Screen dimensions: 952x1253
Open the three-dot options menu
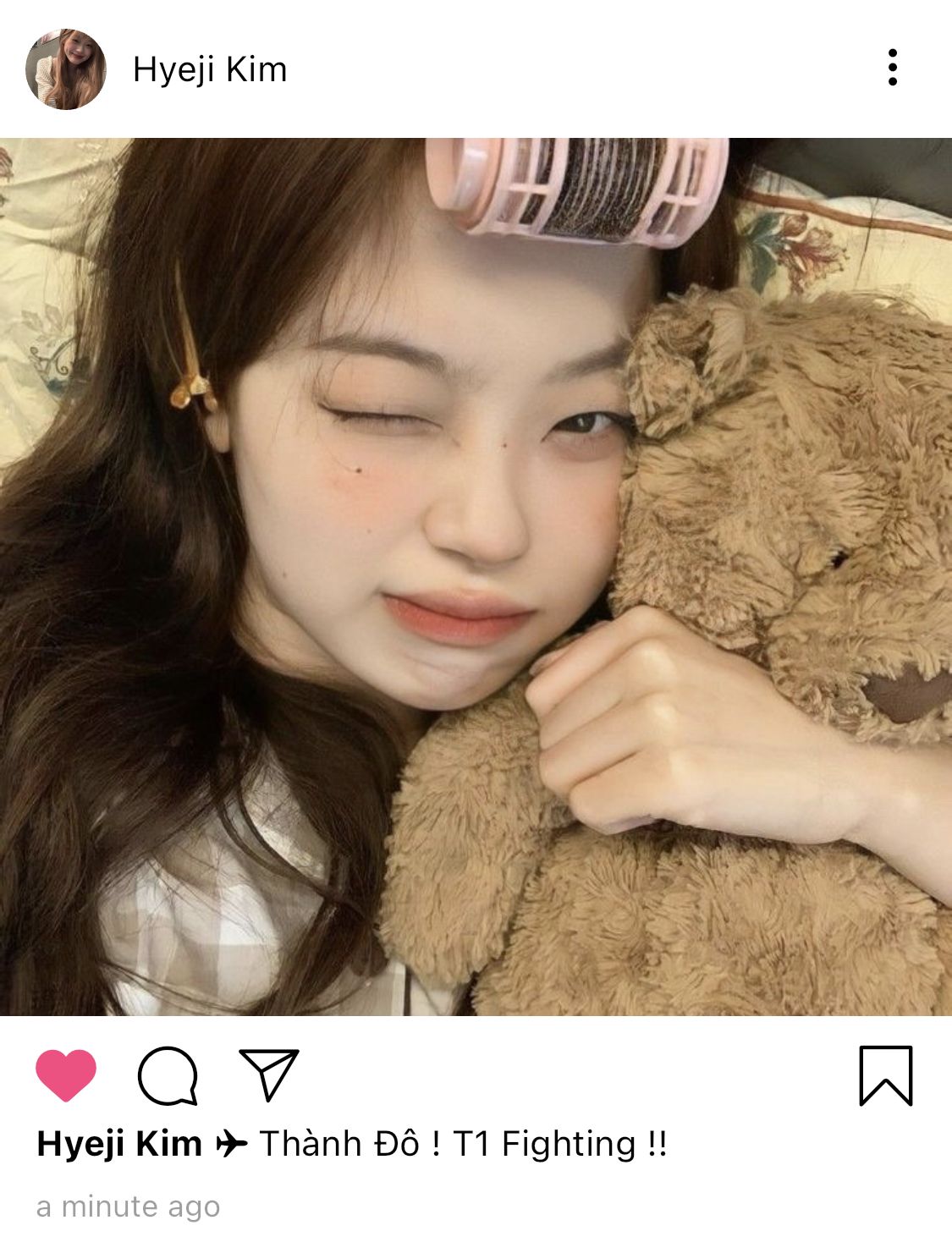pos(892,68)
